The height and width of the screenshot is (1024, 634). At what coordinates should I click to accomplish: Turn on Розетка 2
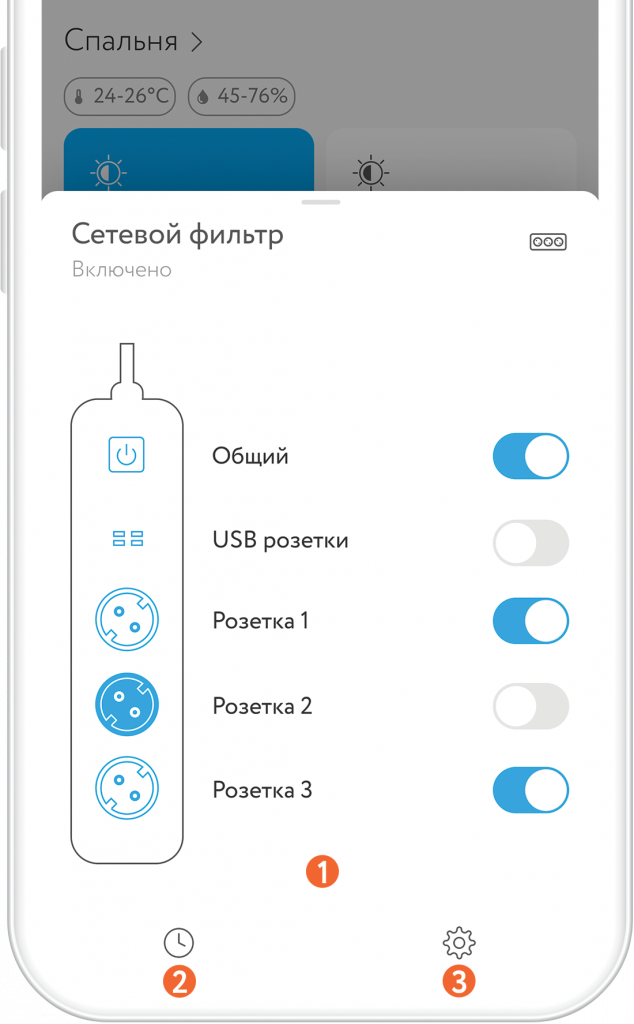(x=530, y=707)
